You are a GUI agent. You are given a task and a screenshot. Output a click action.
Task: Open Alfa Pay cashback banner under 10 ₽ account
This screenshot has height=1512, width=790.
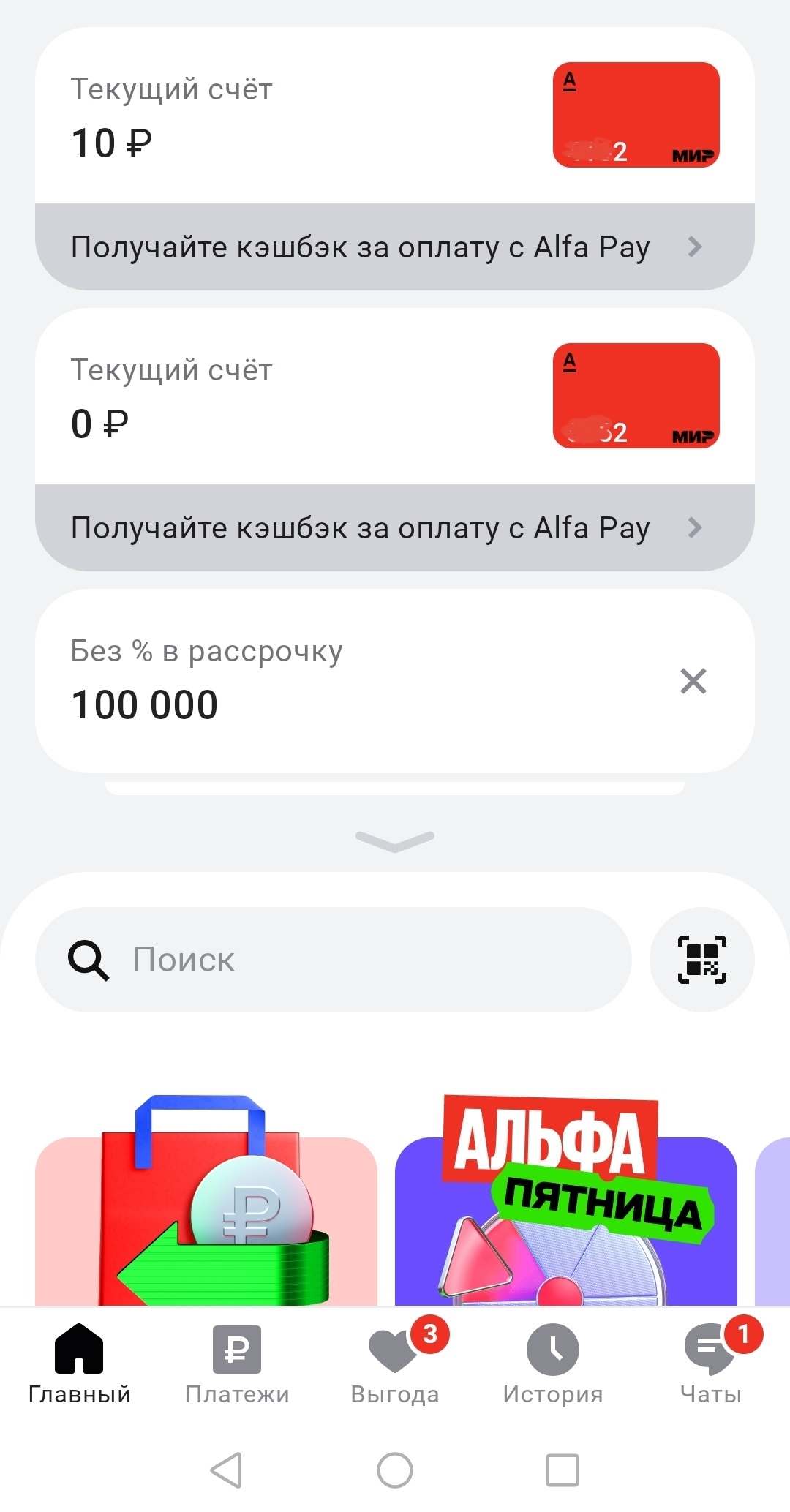click(x=395, y=247)
